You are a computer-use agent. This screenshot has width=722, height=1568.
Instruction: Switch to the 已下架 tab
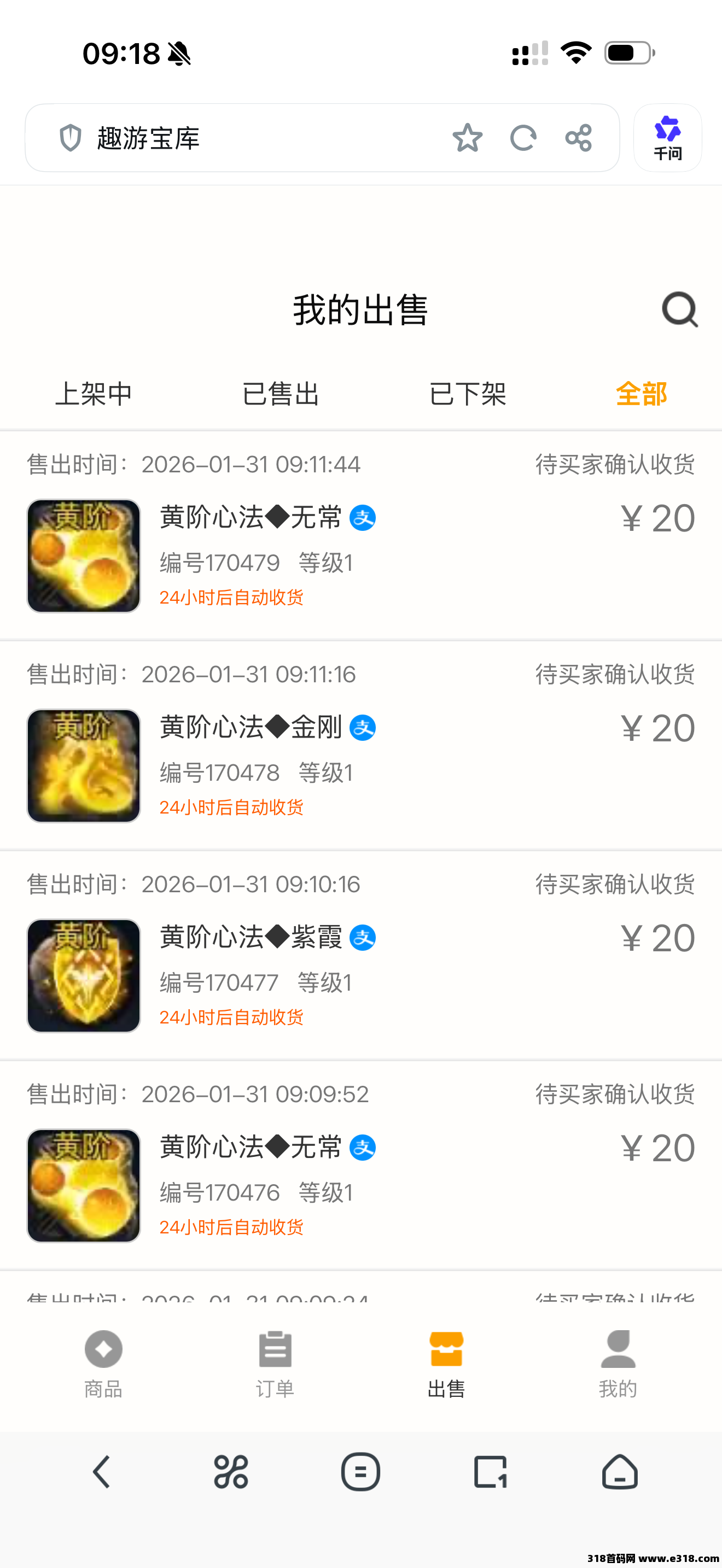(x=468, y=394)
